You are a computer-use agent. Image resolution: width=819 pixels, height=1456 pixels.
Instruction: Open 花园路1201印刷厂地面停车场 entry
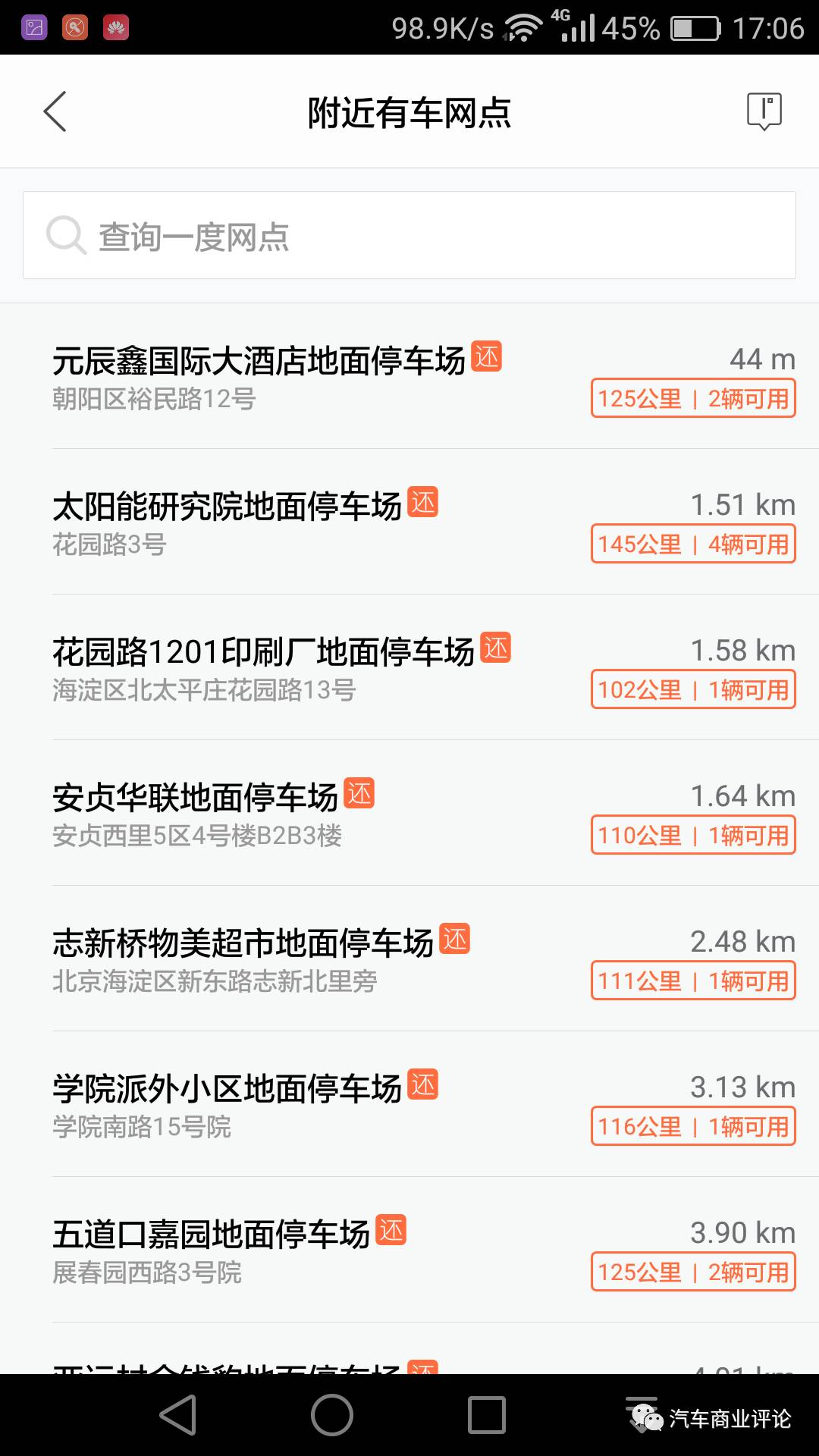(x=409, y=667)
